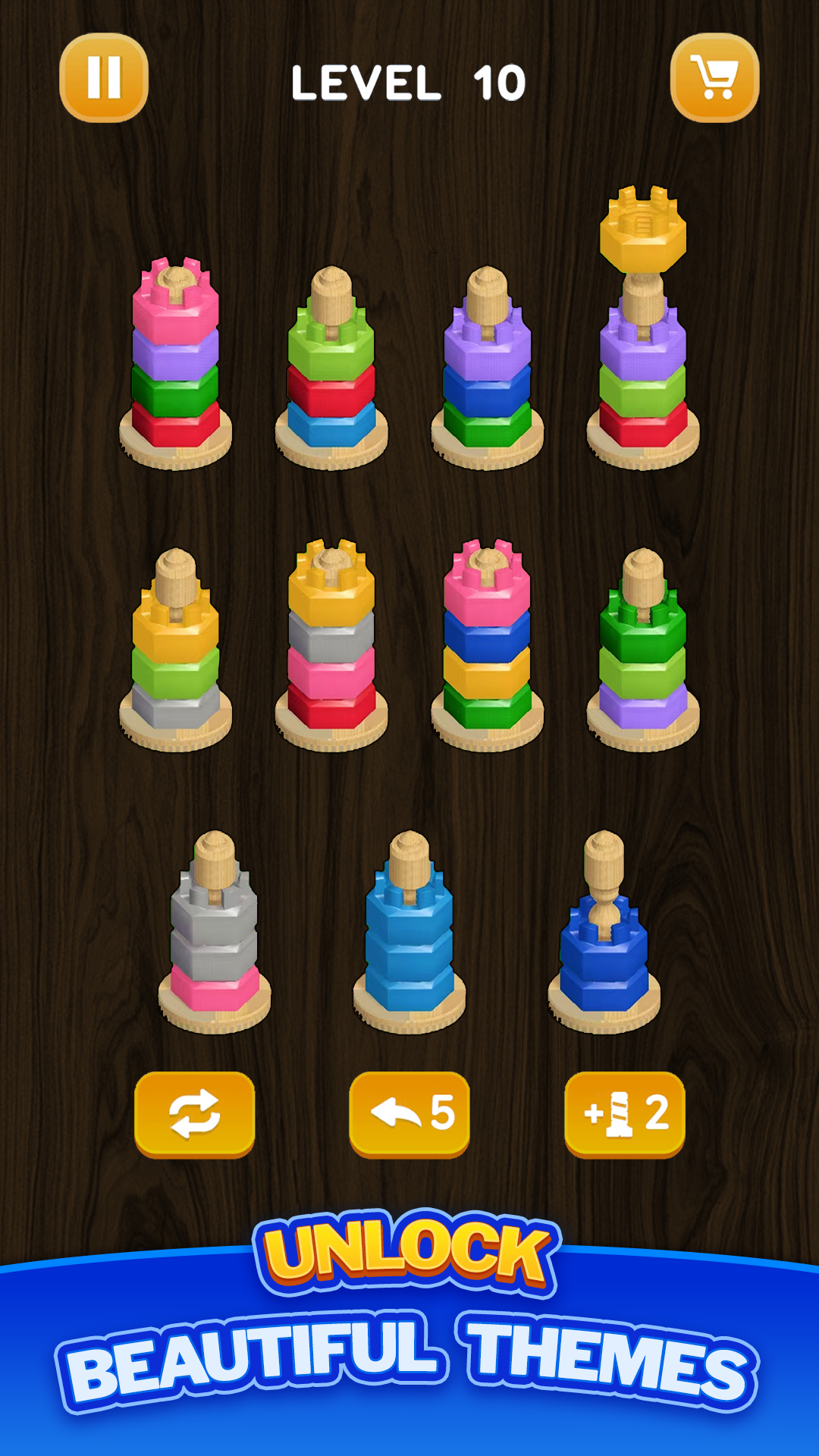819x1456 pixels.
Task: Undo the last move
Action: (409, 1114)
